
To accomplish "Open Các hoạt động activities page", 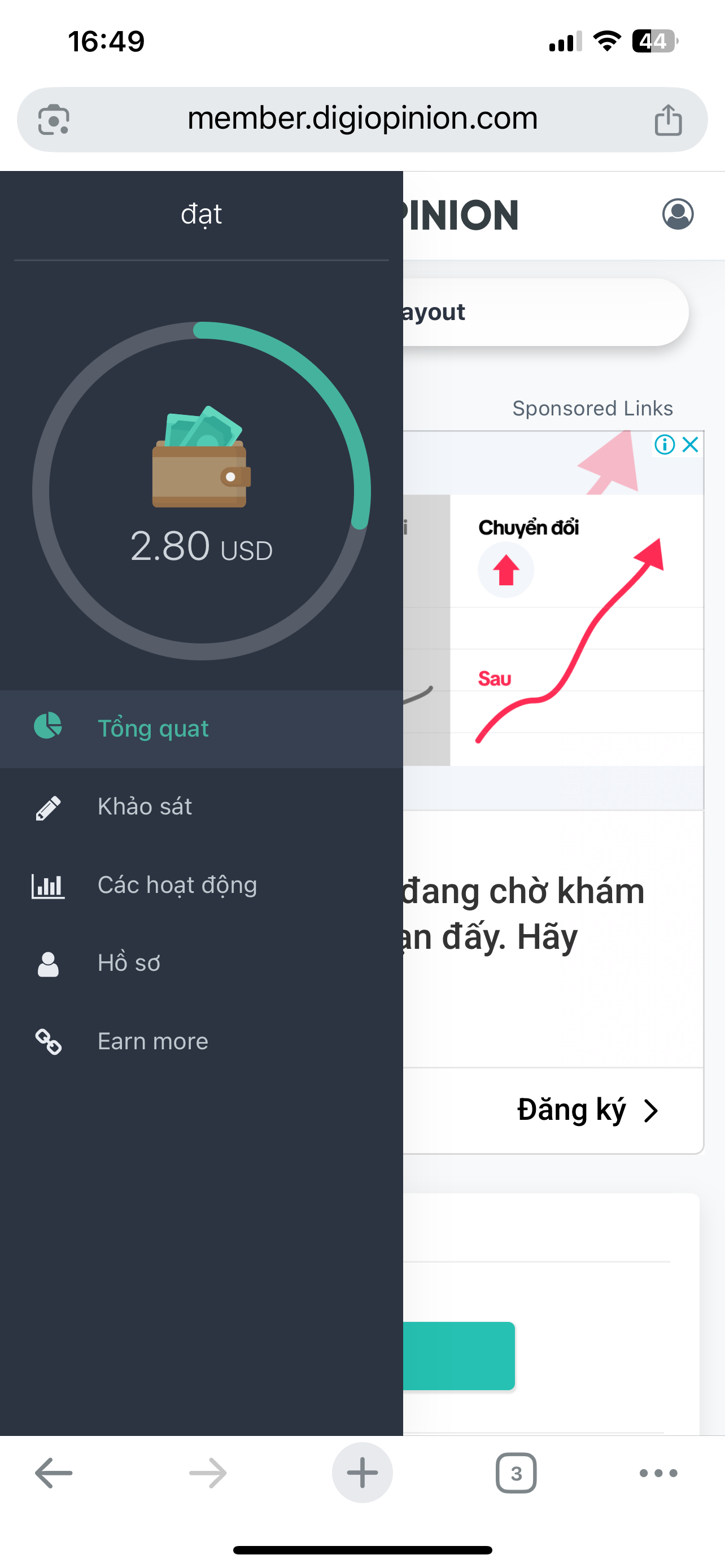I will click(x=177, y=885).
